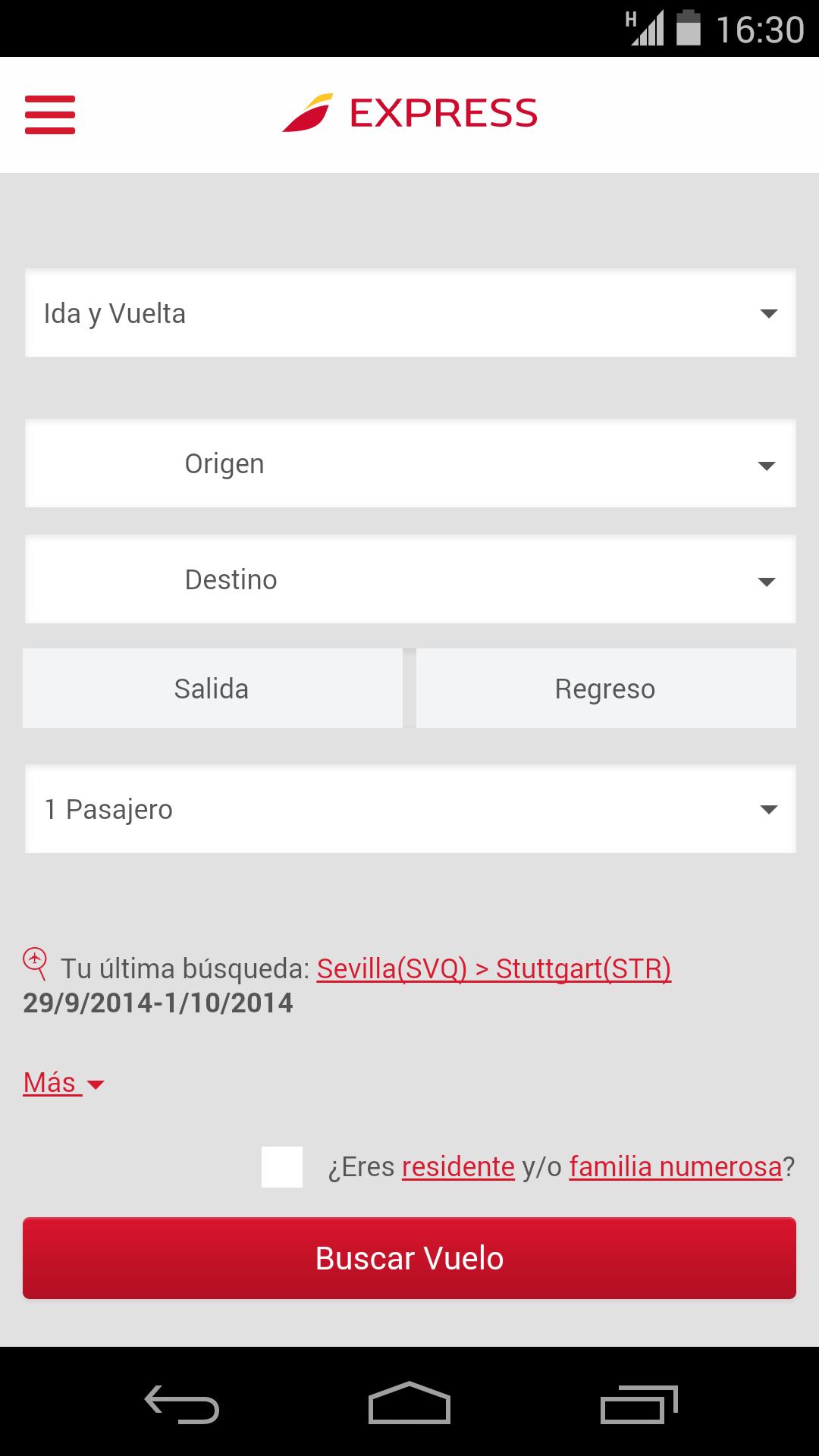Select the Salida date field

(x=212, y=688)
